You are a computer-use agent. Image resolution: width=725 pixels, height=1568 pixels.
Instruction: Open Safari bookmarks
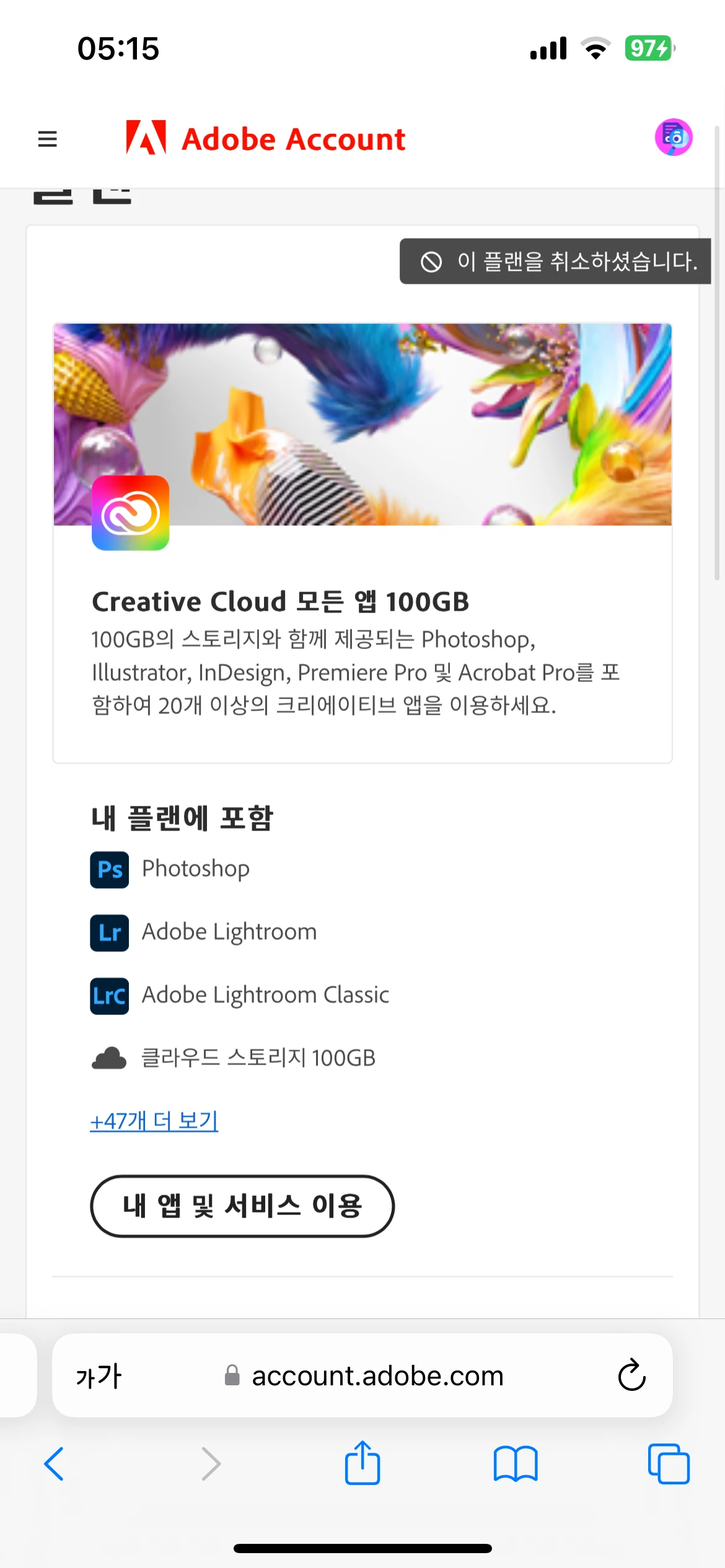516,1464
